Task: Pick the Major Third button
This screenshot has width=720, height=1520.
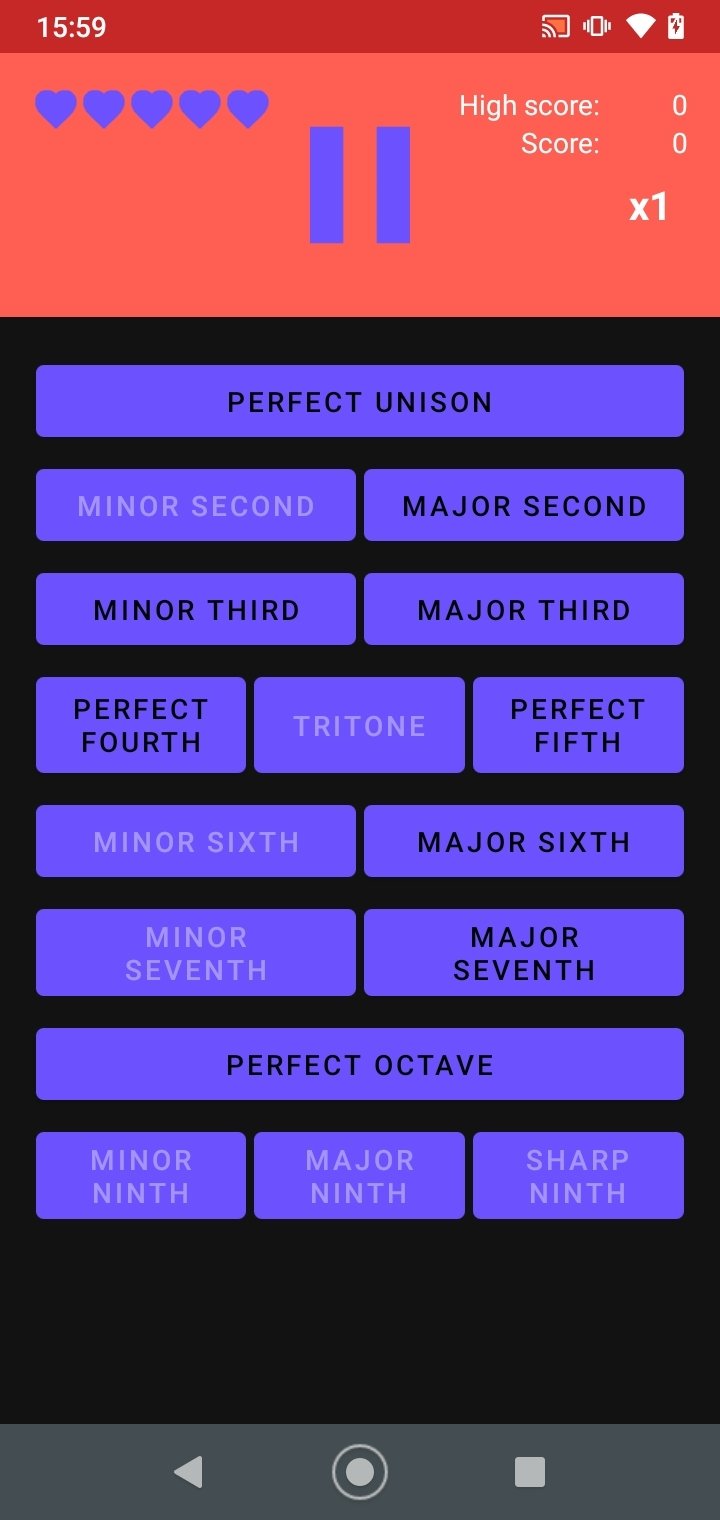Action: pos(523,609)
